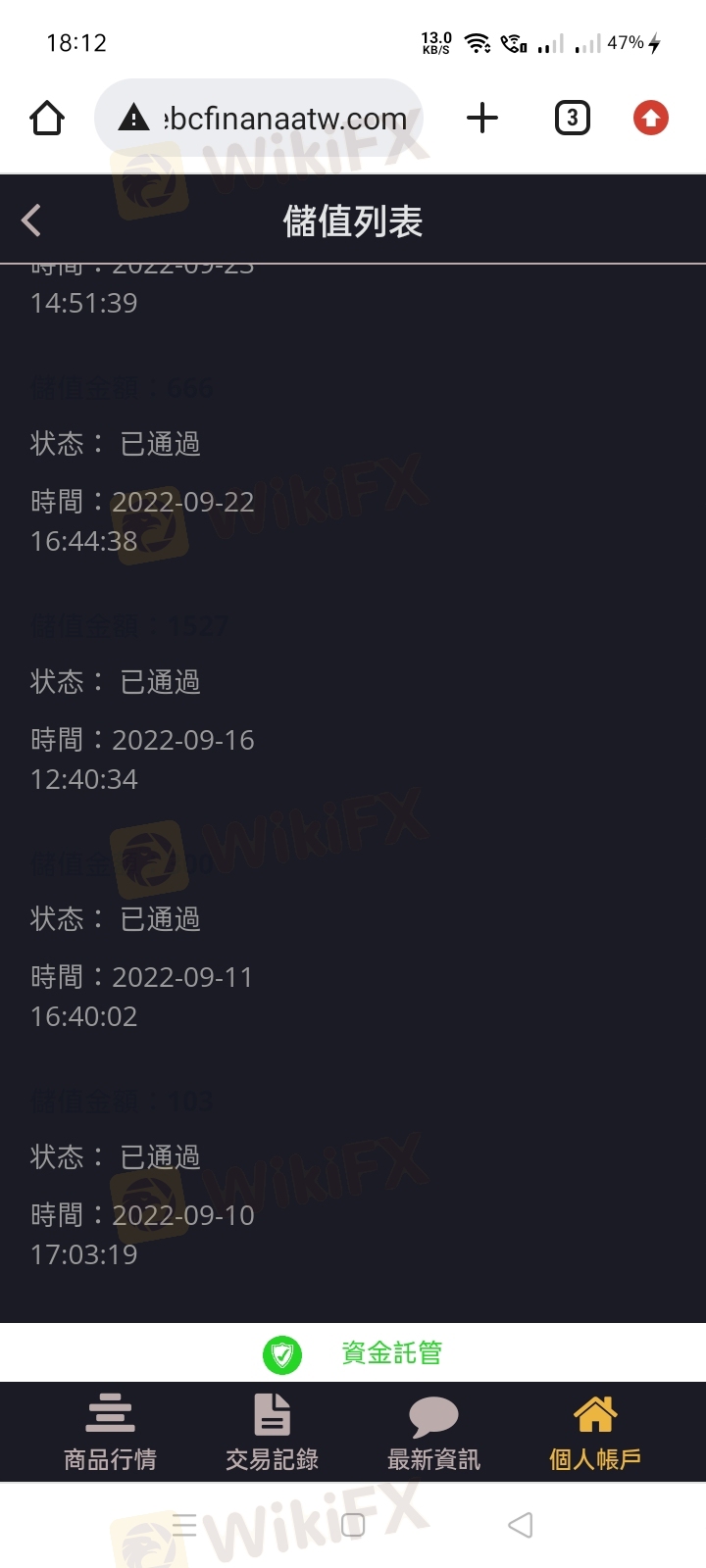
Task: Tap the system back button
Action: [521, 1525]
